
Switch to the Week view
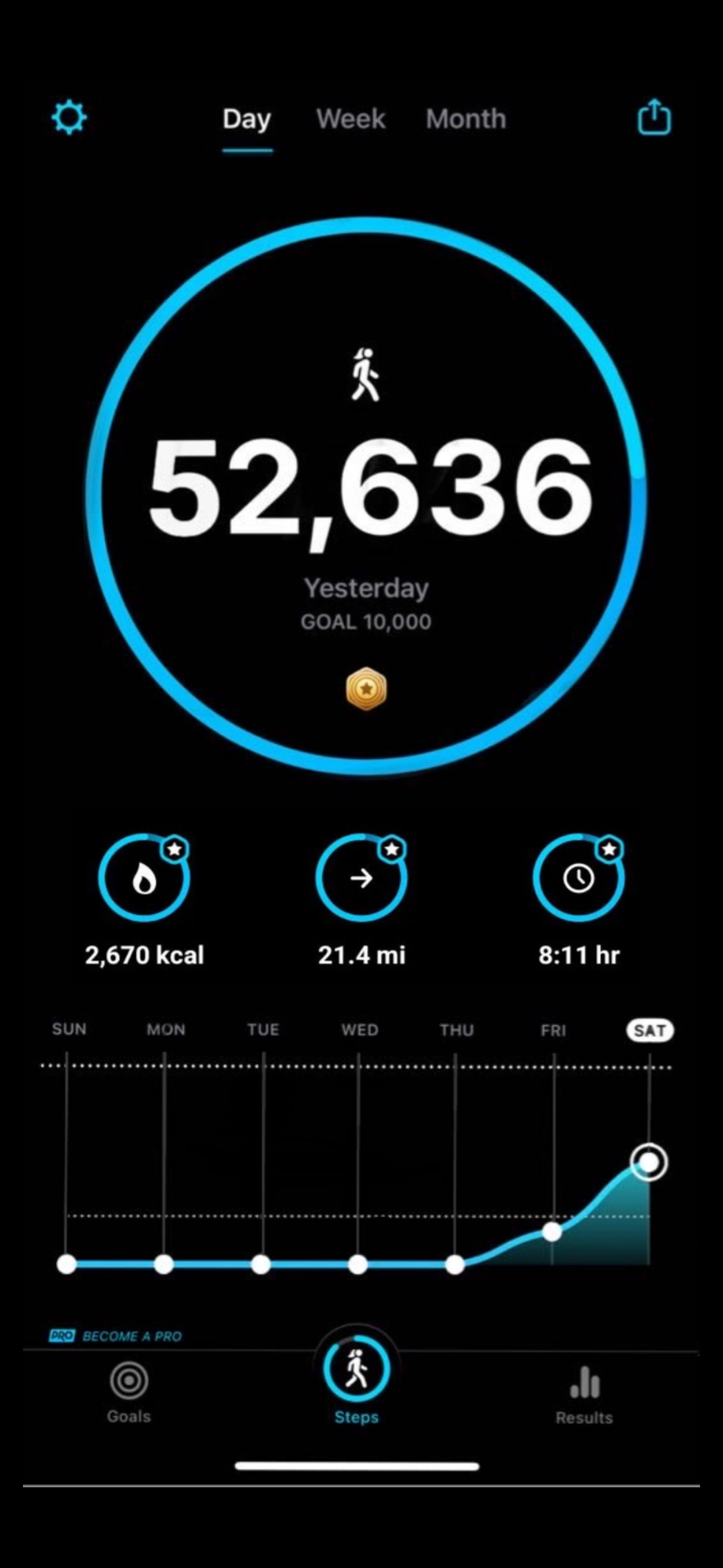(x=350, y=119)
